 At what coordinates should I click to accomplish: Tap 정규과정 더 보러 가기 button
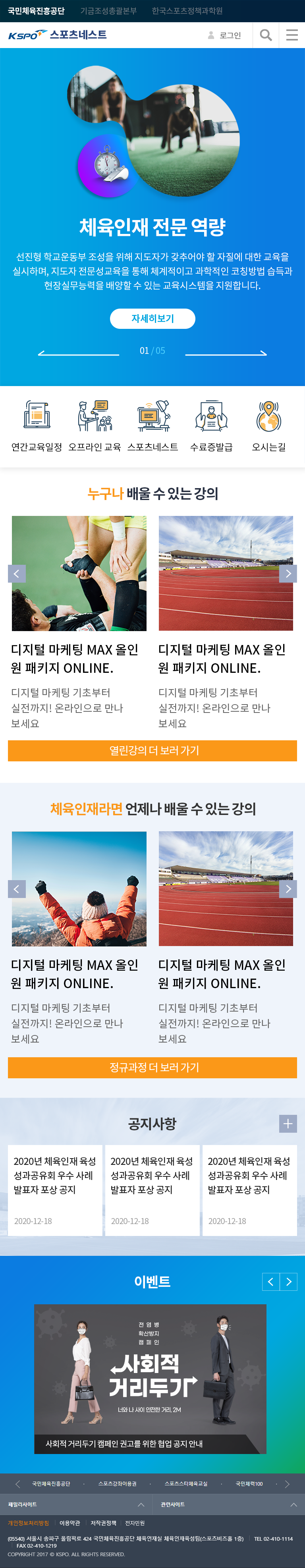click(x=152, y=1067)
